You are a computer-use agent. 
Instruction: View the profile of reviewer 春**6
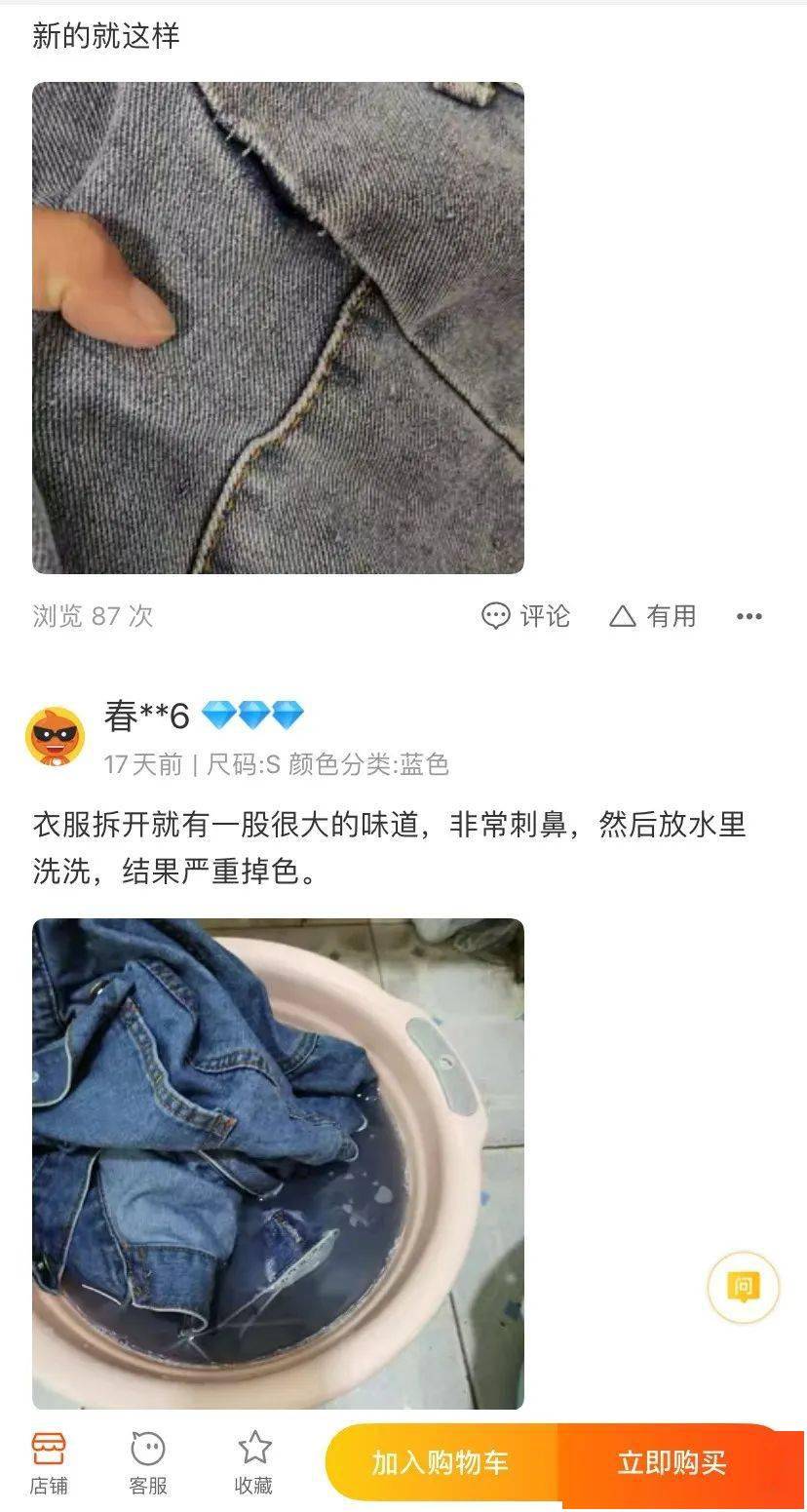(56, 736)
